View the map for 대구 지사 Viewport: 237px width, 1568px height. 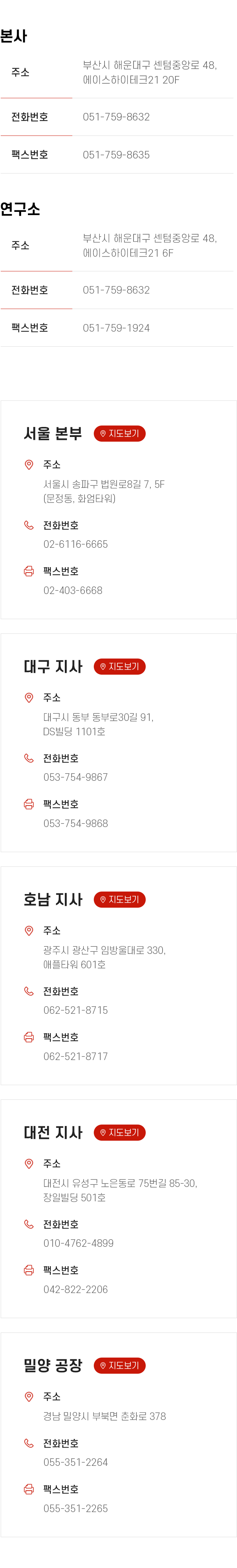tap(120, 666)
